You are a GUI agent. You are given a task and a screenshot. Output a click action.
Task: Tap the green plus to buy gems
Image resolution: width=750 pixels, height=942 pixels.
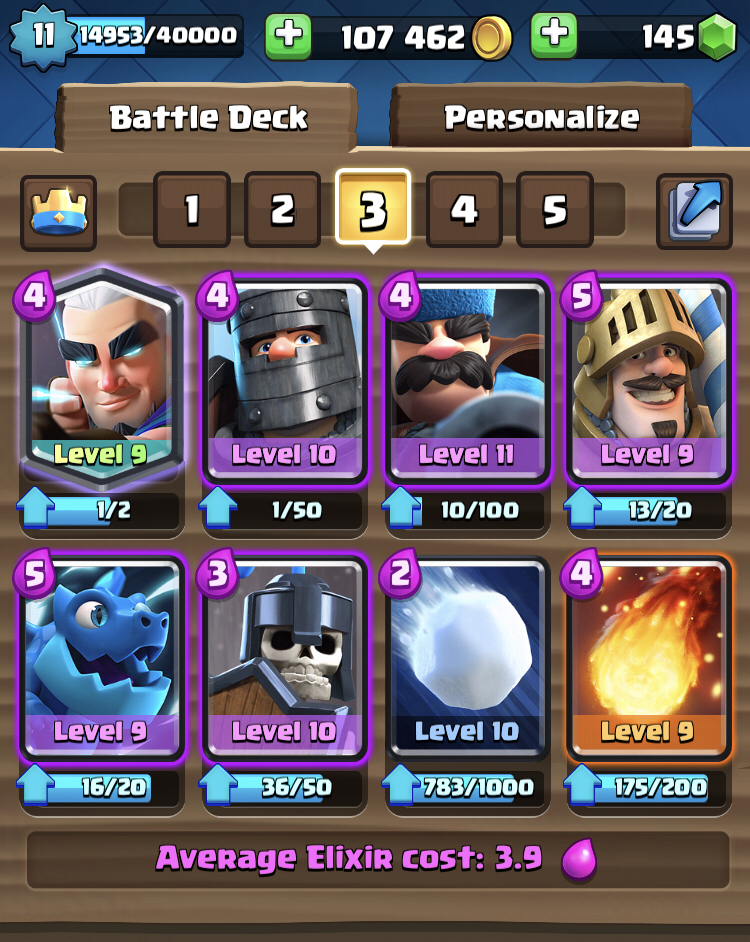tap(554, 37)
